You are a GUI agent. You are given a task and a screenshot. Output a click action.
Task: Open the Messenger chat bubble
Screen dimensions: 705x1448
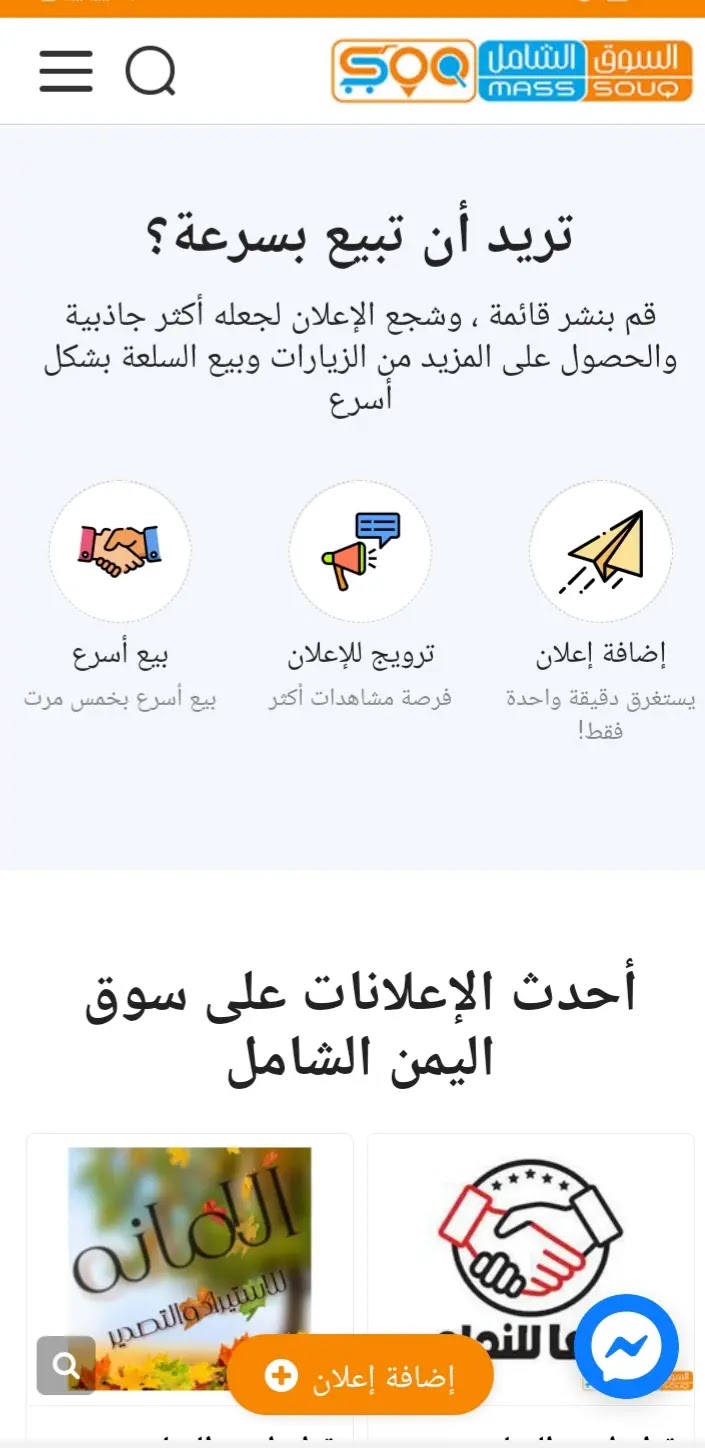point(627,1347)
